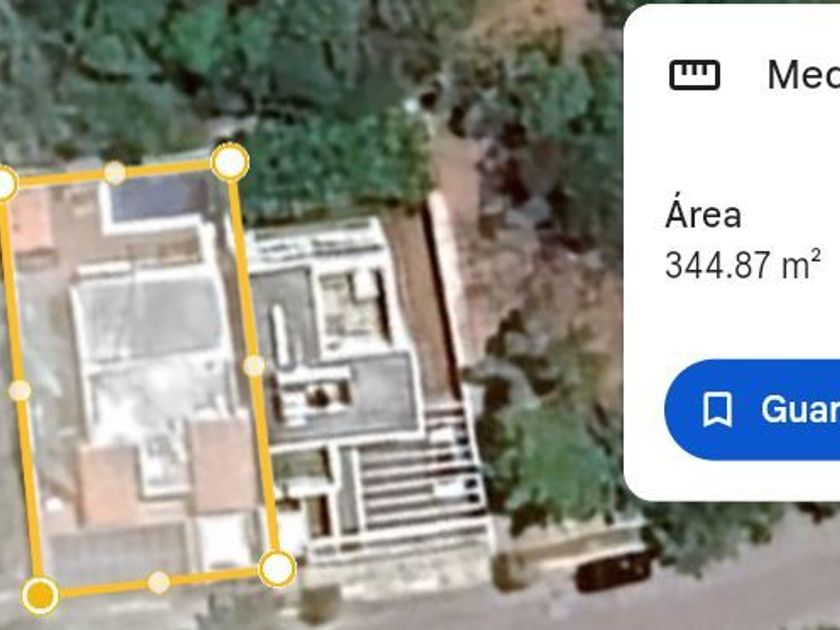
Task: Tap the midpoint handle on the polygon's top edge
Action: [x=116, y=173]
